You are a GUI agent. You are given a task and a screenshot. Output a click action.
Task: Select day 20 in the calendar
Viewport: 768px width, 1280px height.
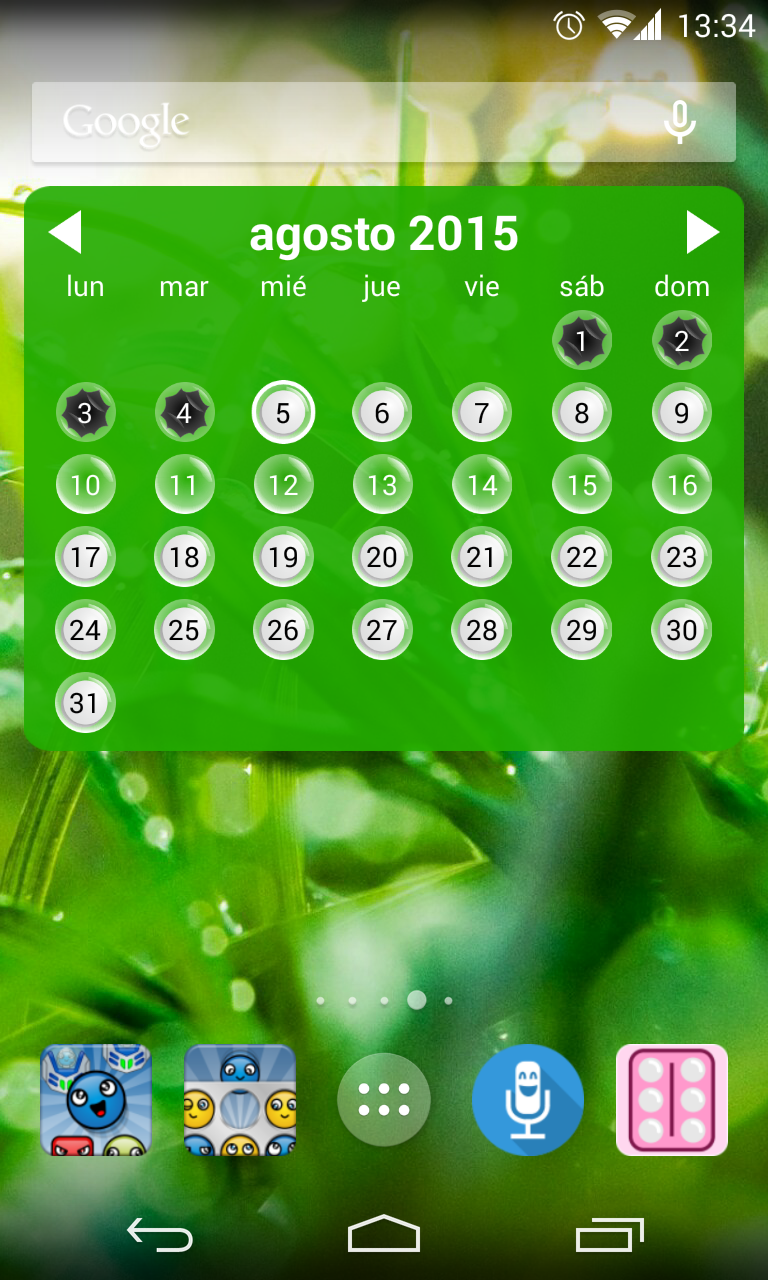coord(382,557)
